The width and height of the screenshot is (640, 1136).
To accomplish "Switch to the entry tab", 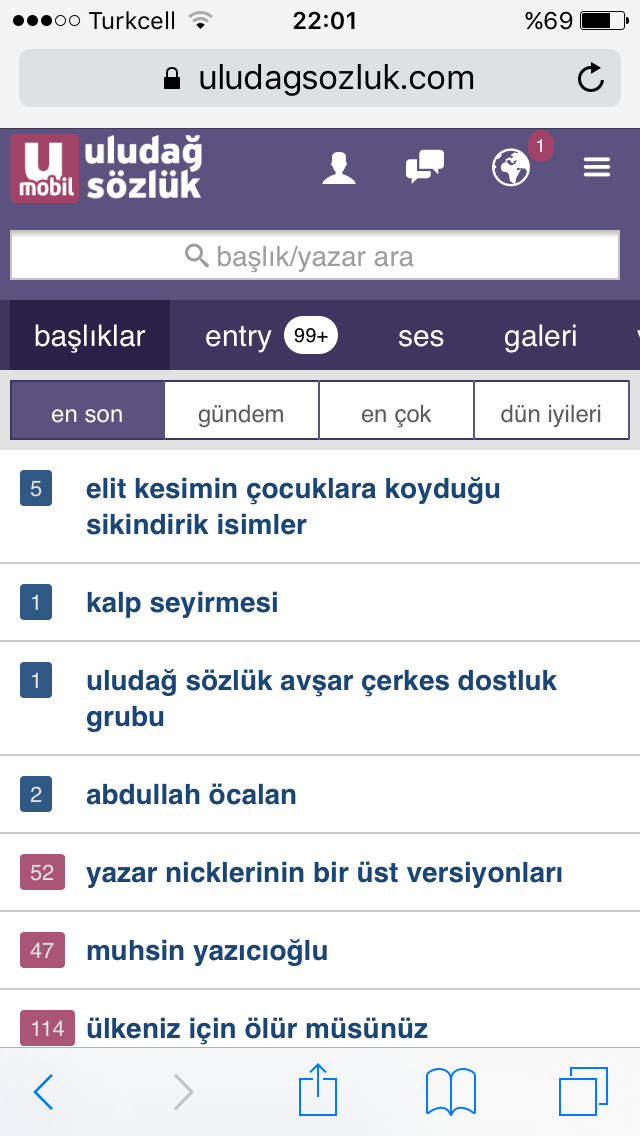I will [x=271, y=336].
